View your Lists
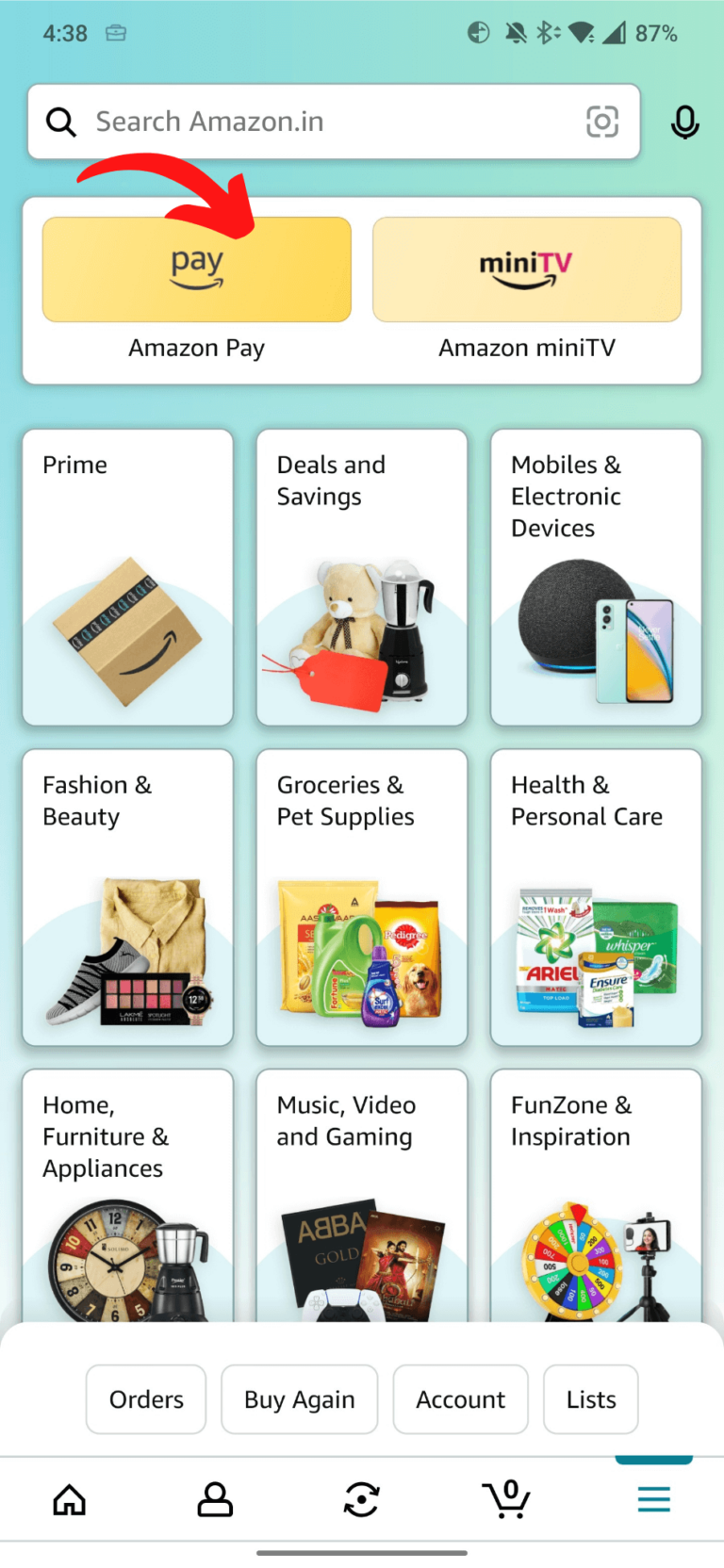724x1568 pixels. click(x=590, y=1399)
